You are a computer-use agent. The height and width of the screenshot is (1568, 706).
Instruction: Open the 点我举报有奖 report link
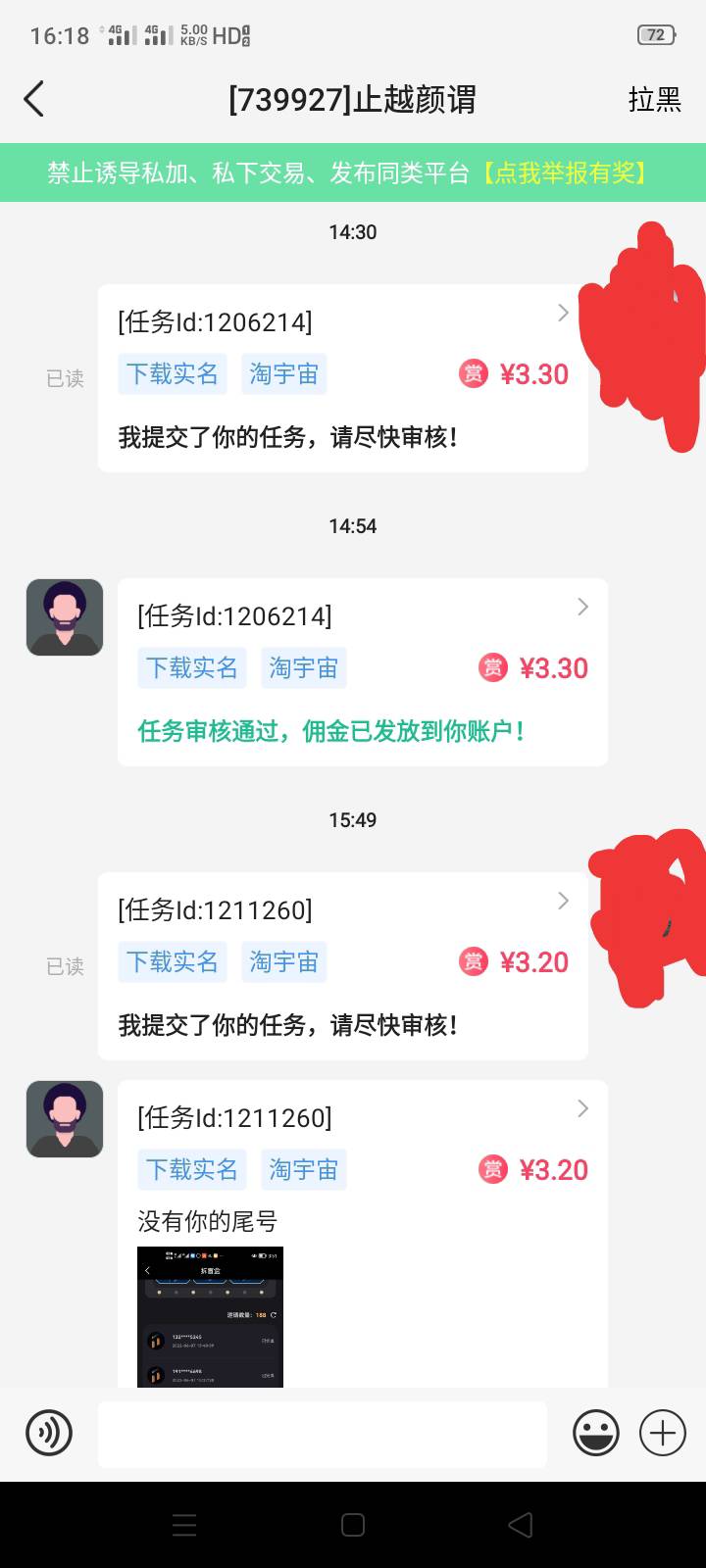click(565, 173)
